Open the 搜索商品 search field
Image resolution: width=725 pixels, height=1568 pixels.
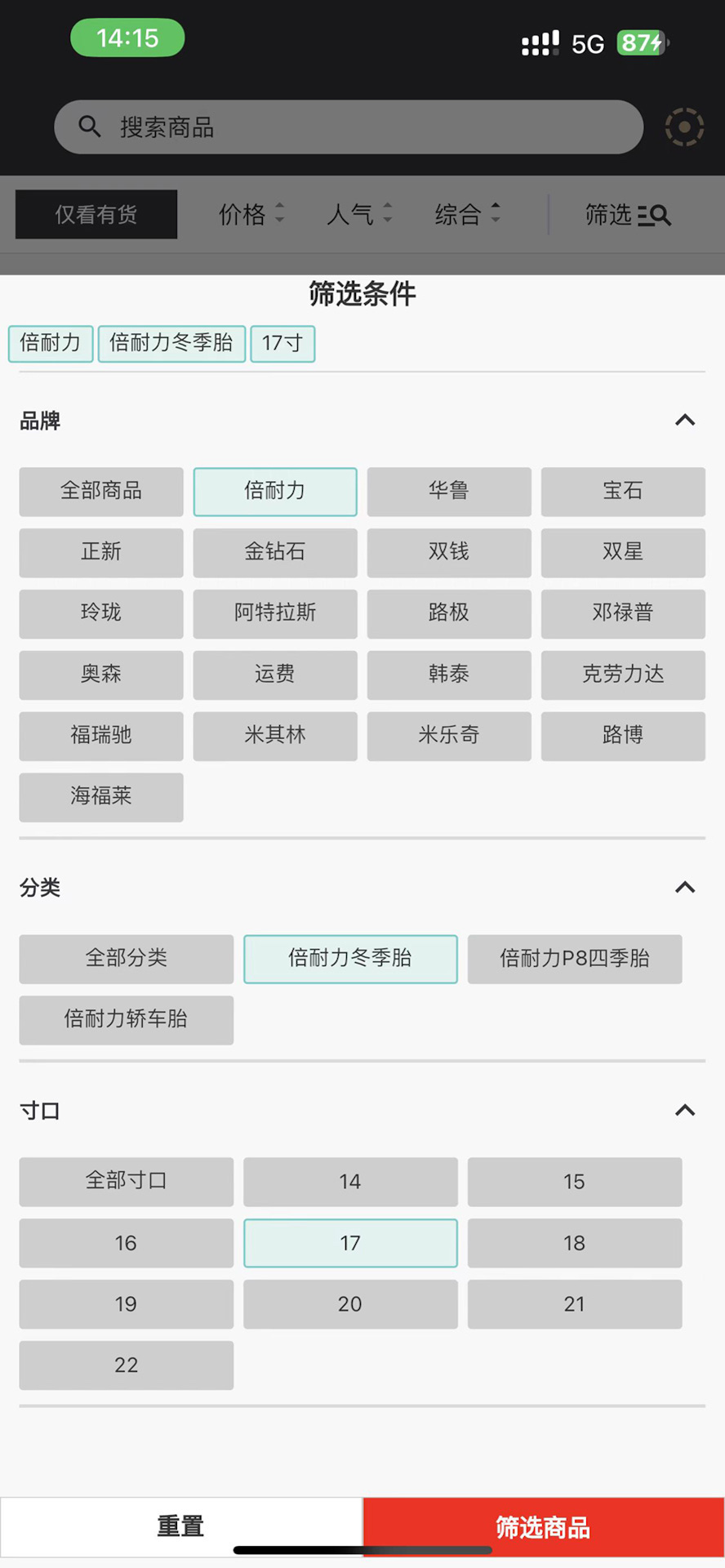(x=349, y=127)
